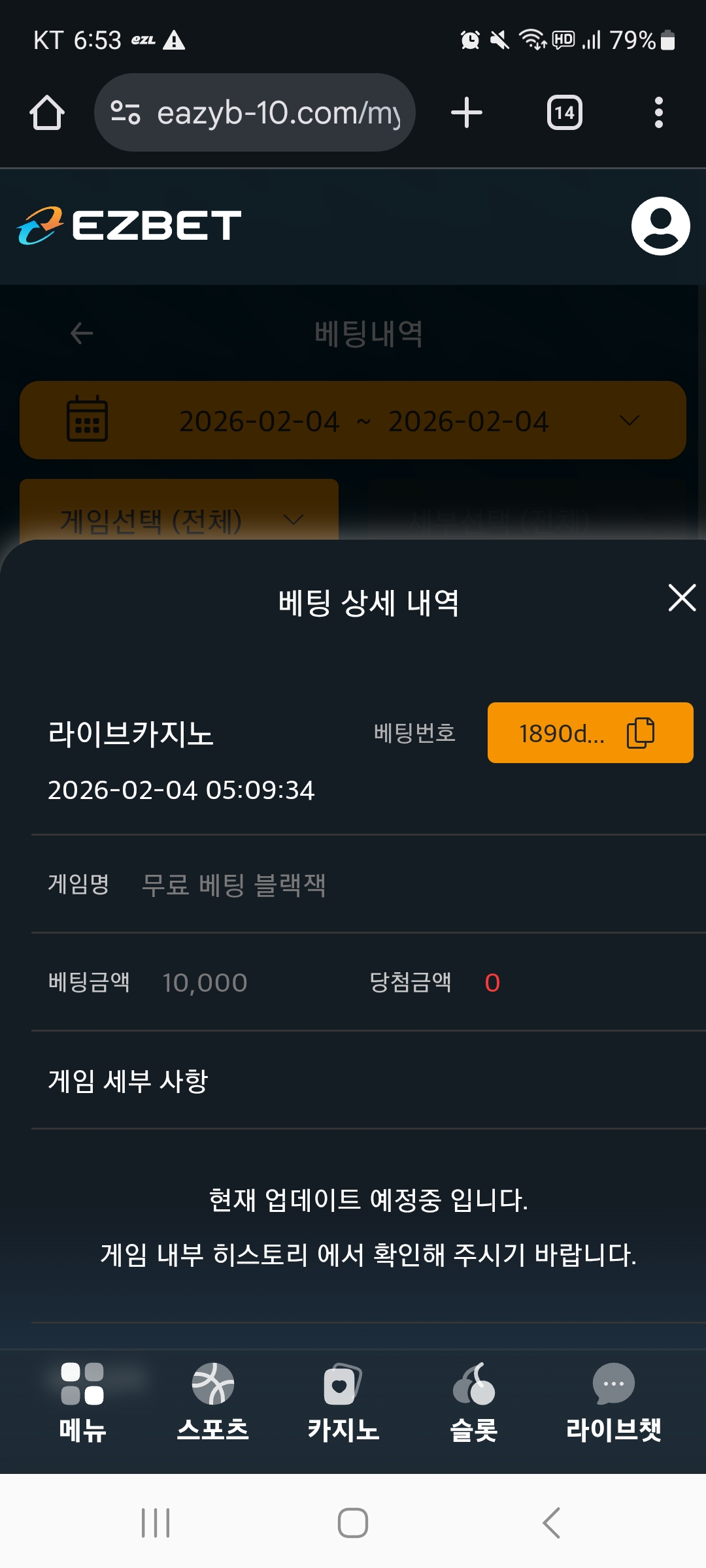706x1568 pixels.
Task: Close the 베팅 상세 내역 panel
Action: coord(682,598)
